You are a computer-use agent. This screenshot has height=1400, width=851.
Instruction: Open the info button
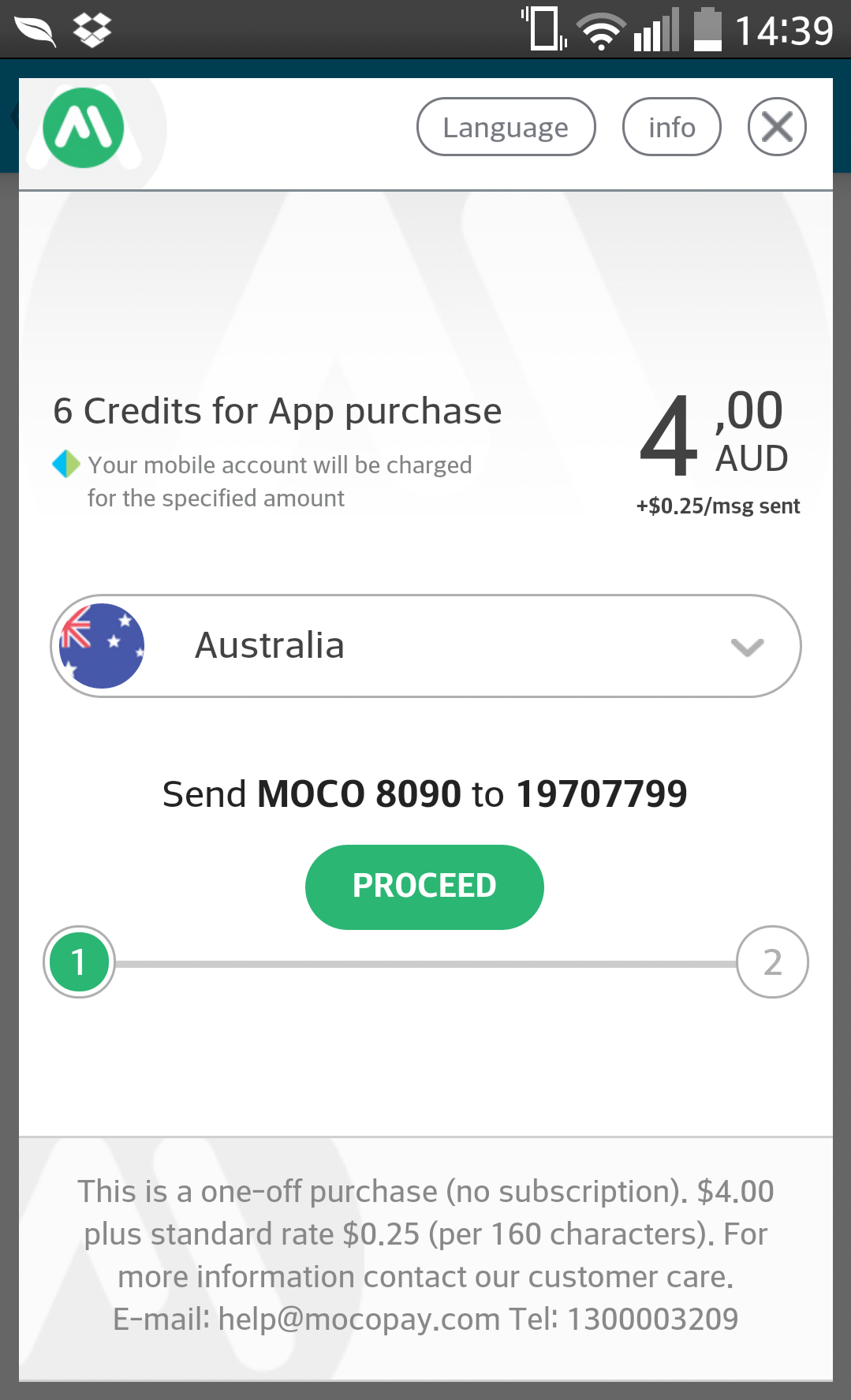[x=671, y=127]
